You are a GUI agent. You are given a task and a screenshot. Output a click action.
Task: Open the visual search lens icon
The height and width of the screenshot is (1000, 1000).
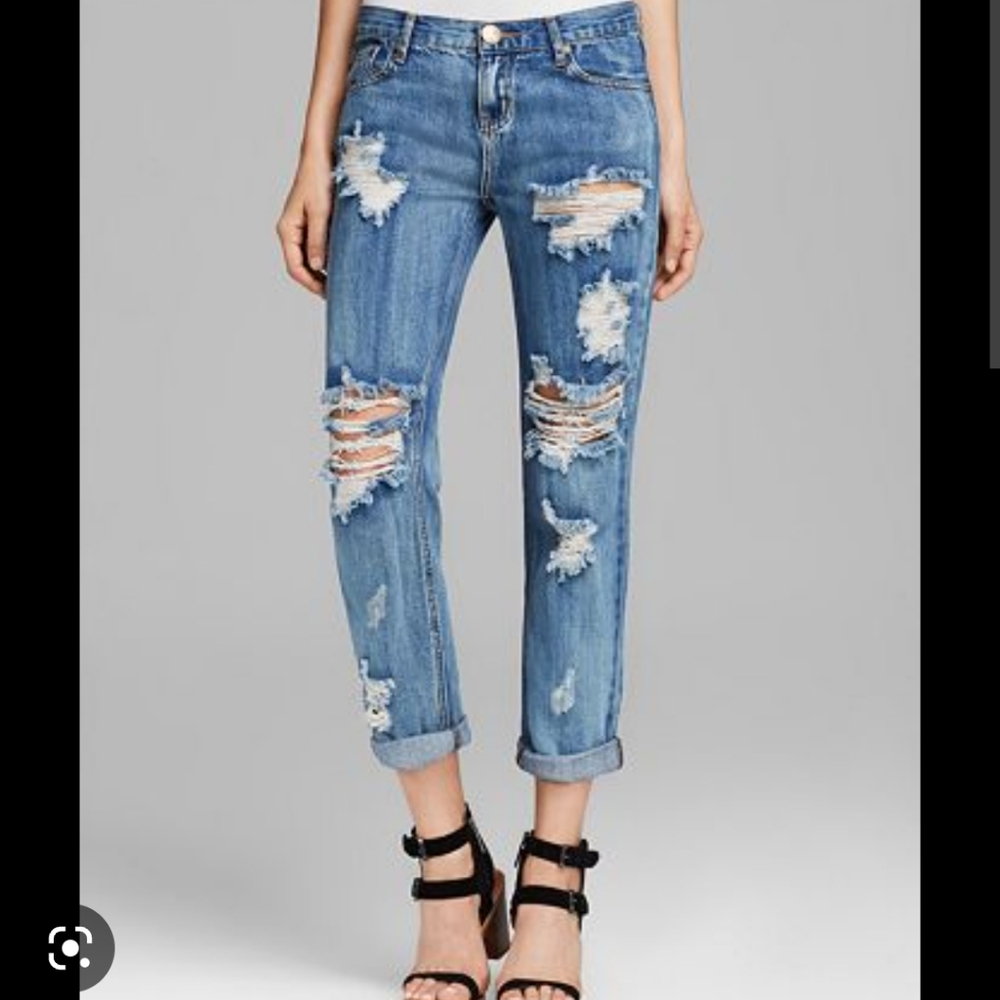click(x=71, y=947)
